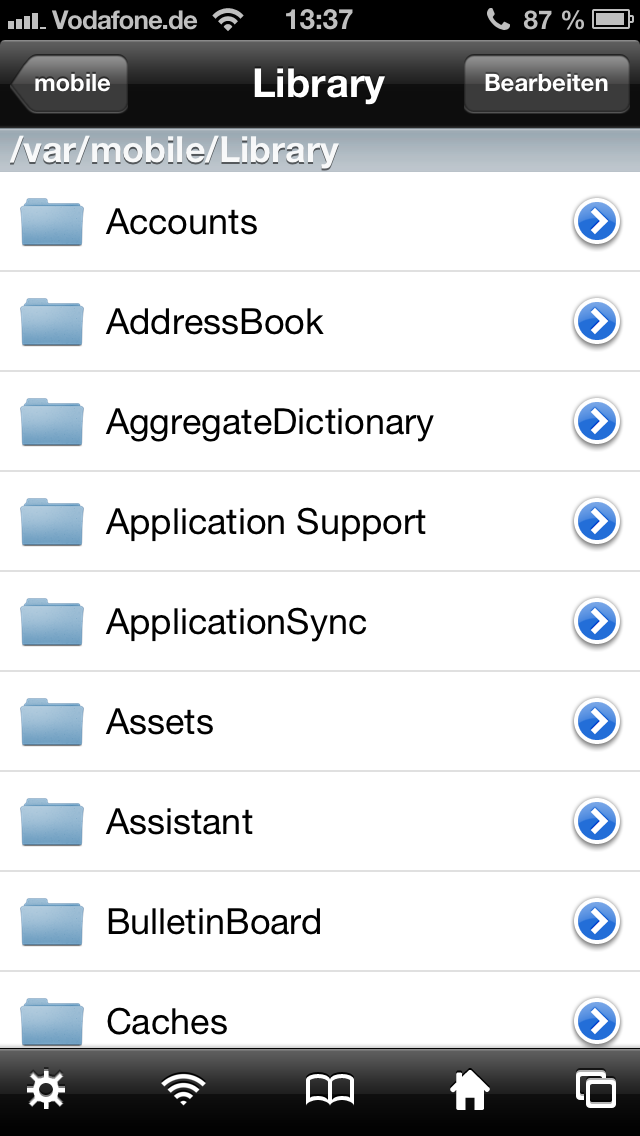Open the settings gear

pos(46,1089)
